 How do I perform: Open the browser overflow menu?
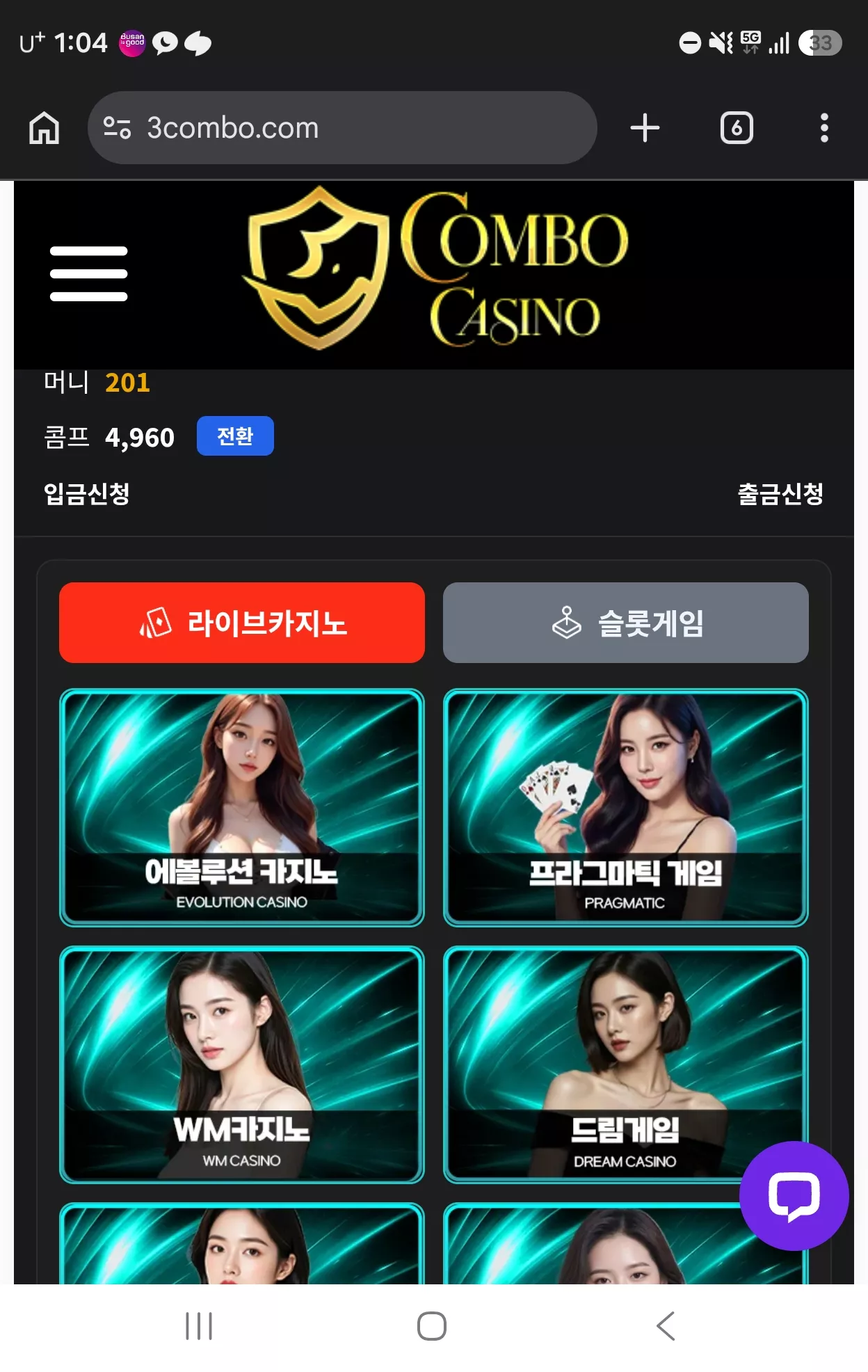tap(824, 128)
